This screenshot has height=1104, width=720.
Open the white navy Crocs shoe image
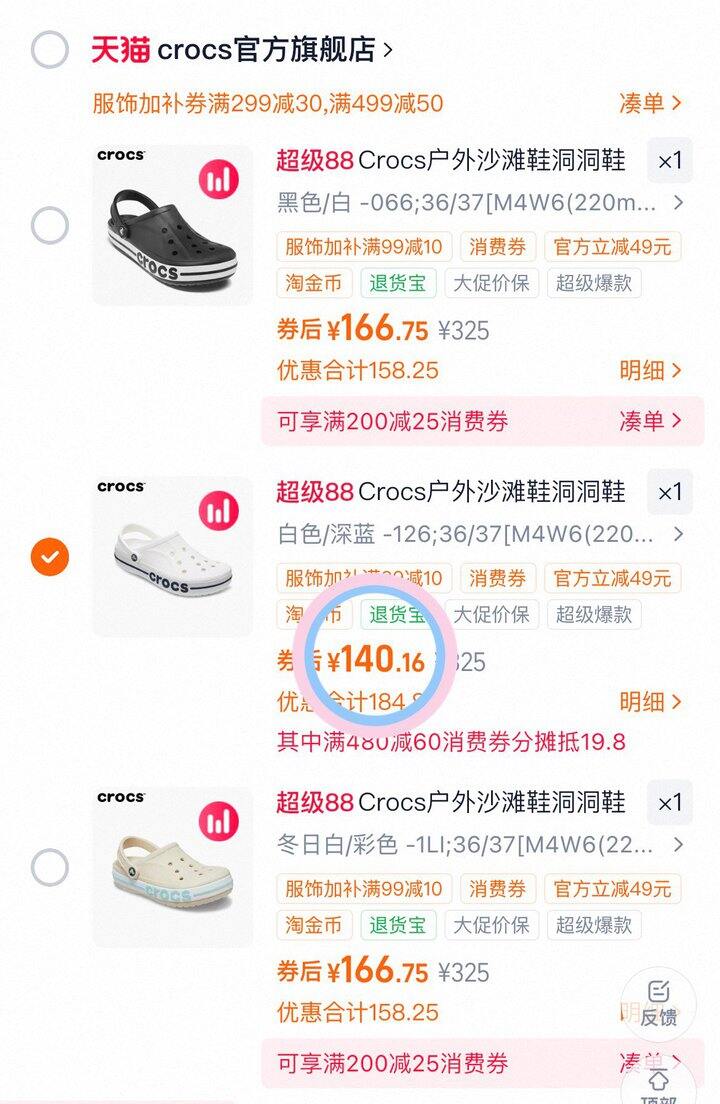[x=172, y=556]
